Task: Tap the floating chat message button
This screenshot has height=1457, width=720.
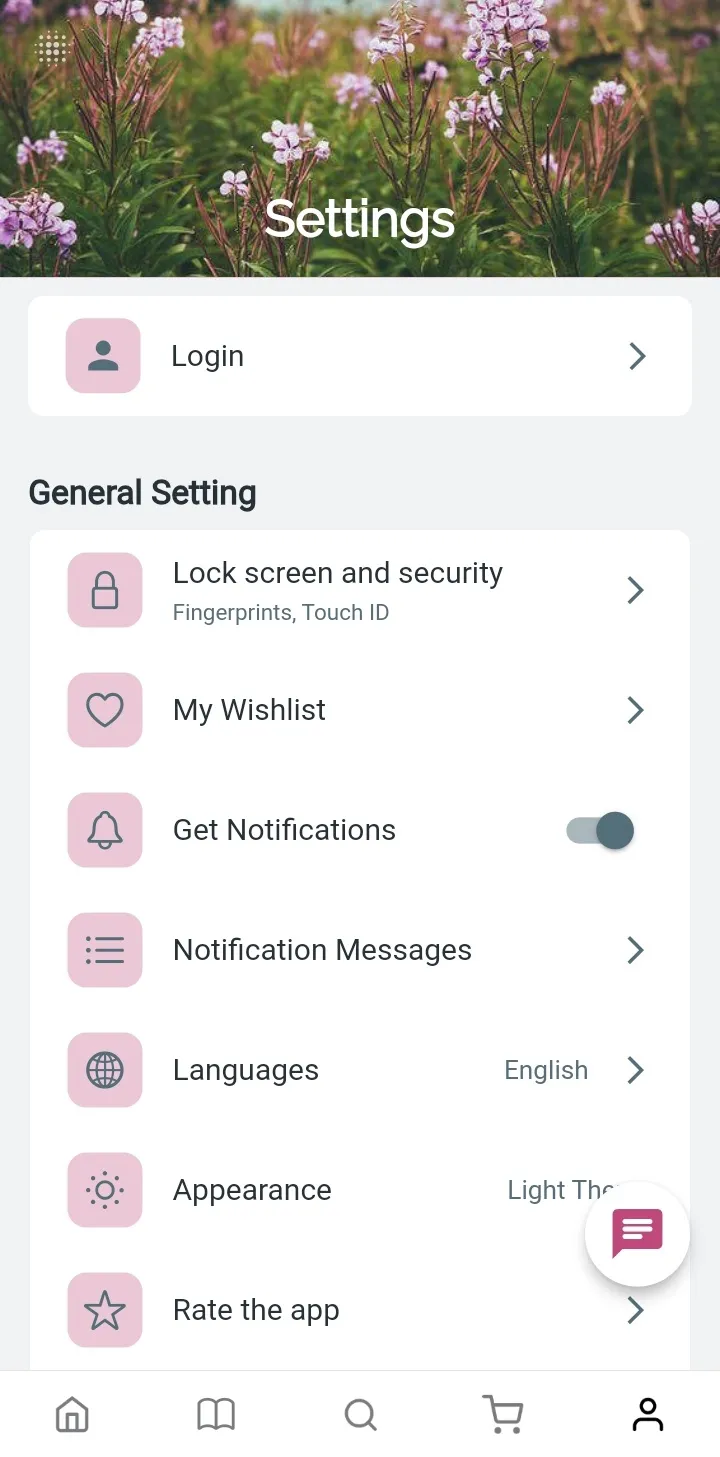Action: (x=637, y=1233)
